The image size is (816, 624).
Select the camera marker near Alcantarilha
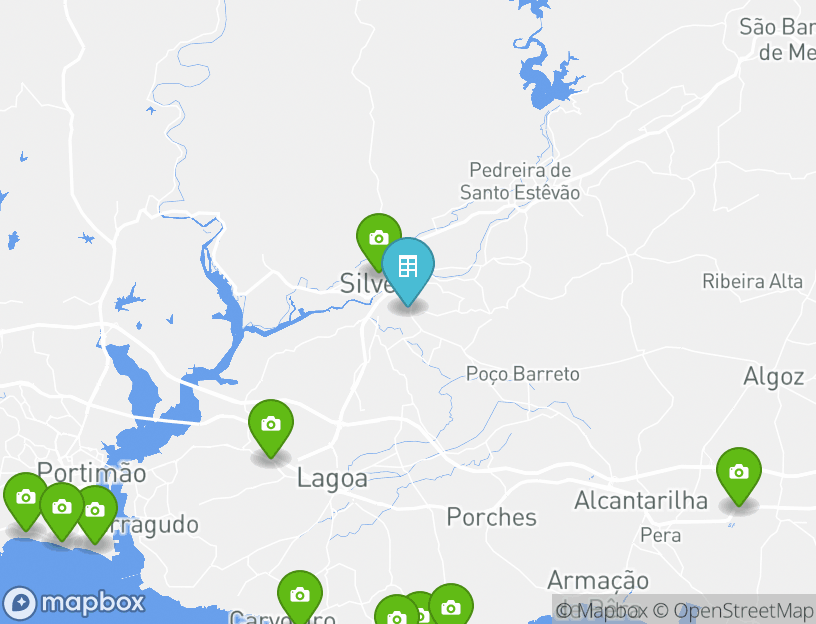tap(738, 473)
